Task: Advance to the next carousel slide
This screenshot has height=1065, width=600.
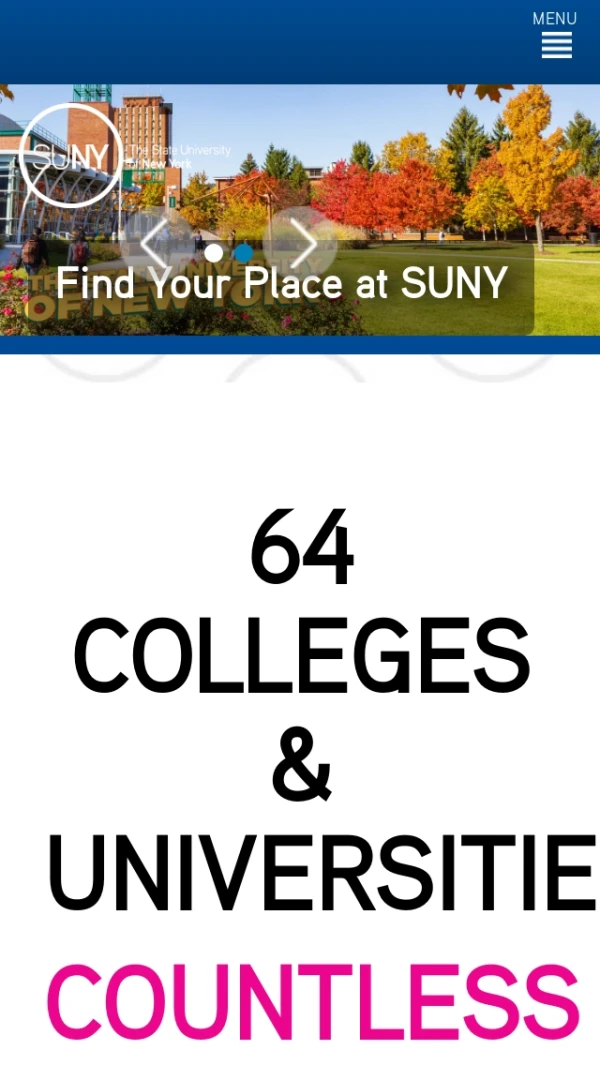Action: coord(302,243)
